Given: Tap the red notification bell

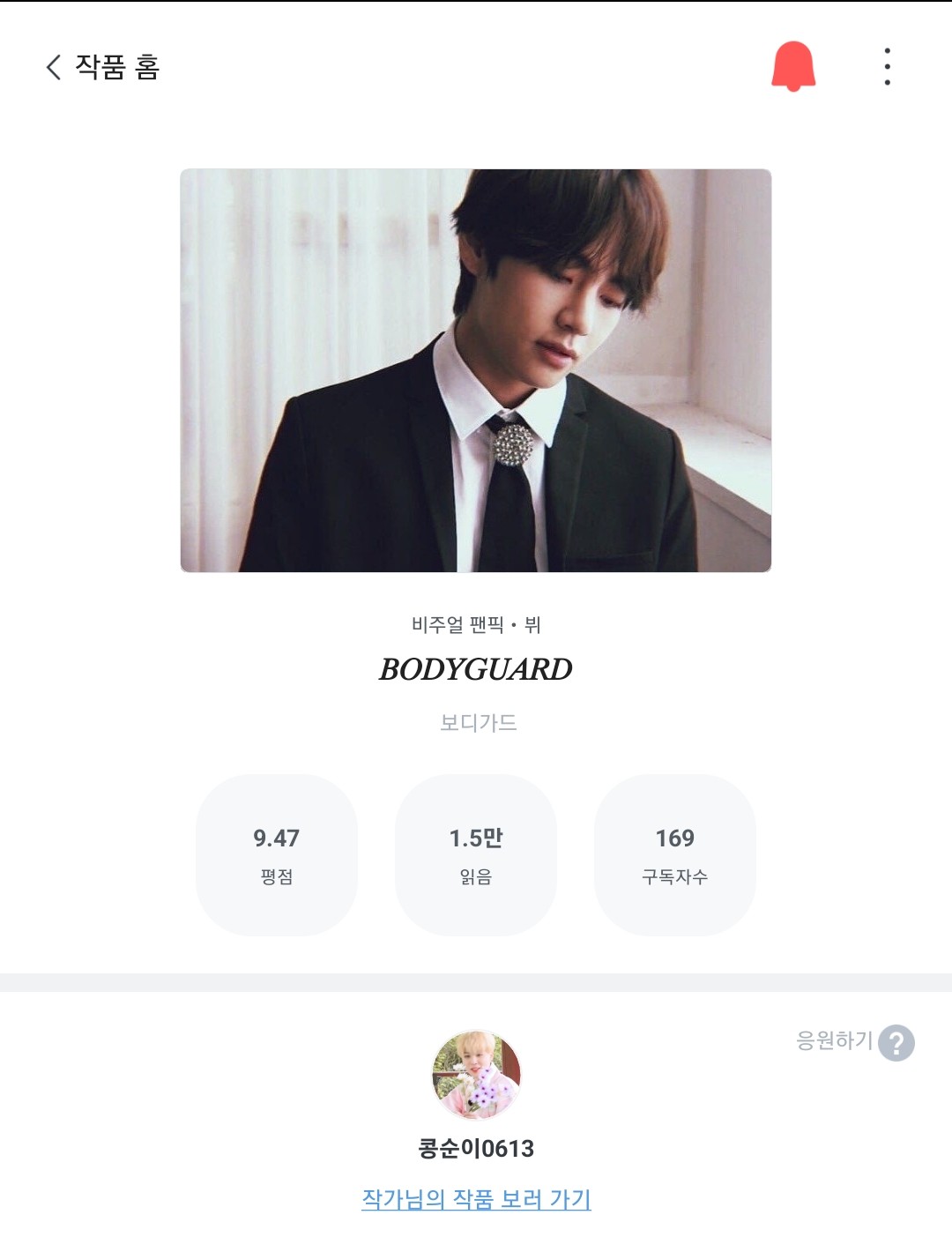Looking at the screenshot, I should pos(793,66).
